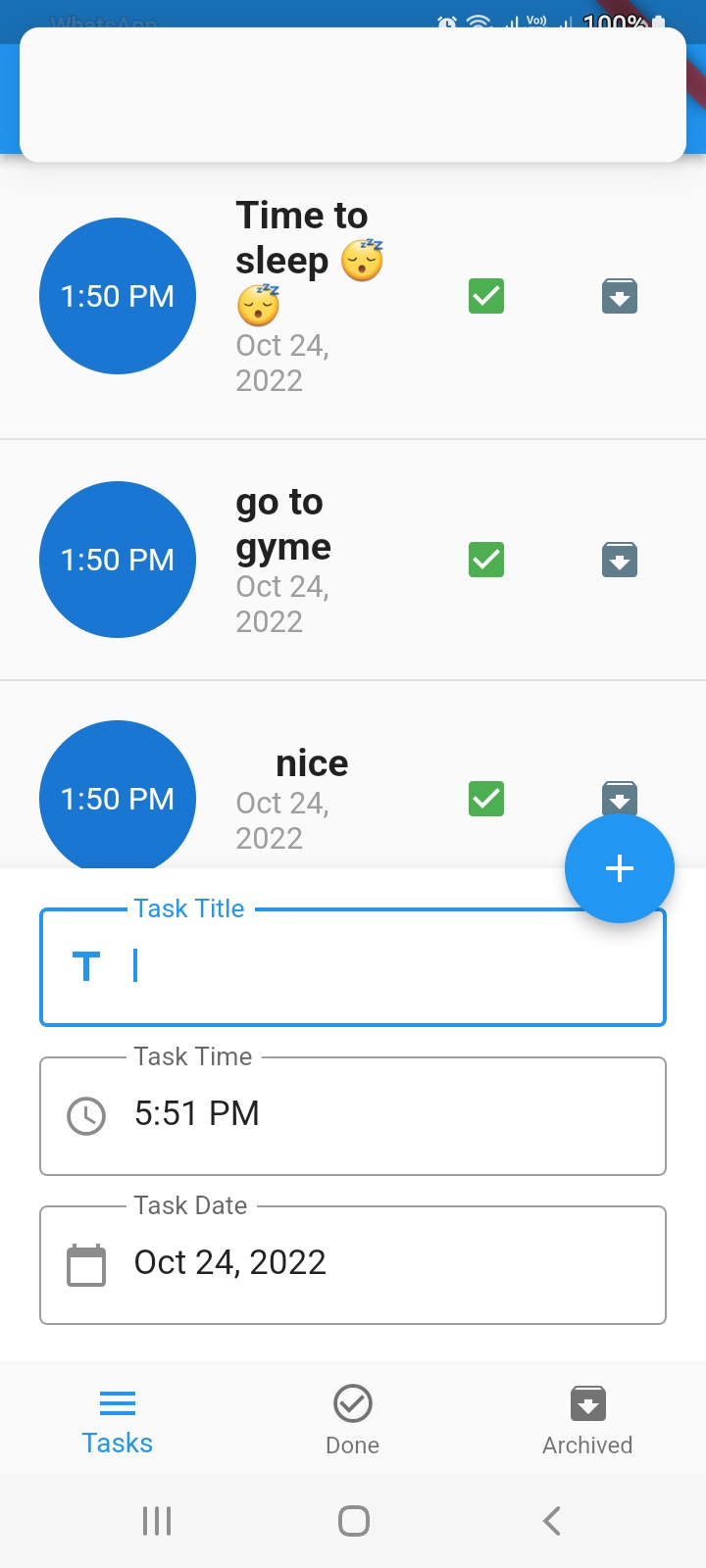The height and width of the screenshot is (1568, 706).
Task: Mark "Time to sleep" as done
Action: pyautogui.click(x=485, y=296)
